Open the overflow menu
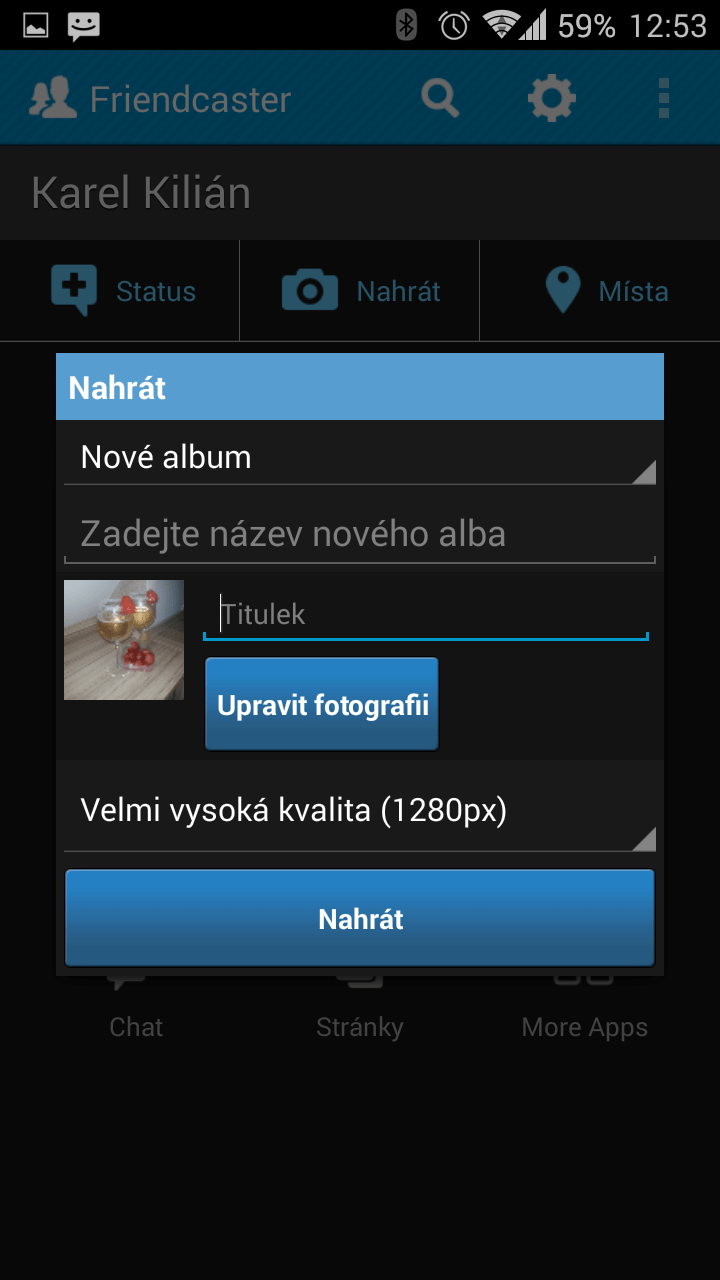Viewport: 720px width, 1280px height. (x=664, y=99)
